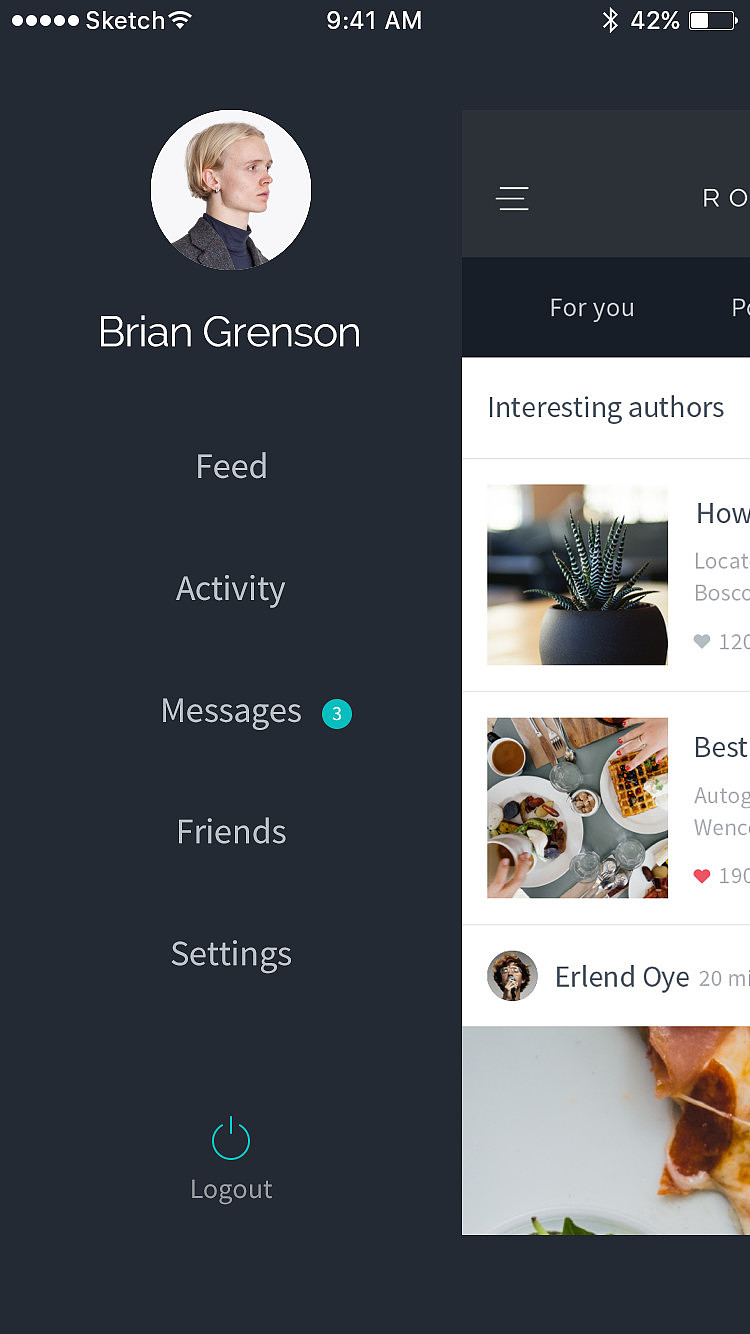Image resolution: width=750 pixels, height=1334 pixels.
Task: Switch to the For you tab
Action: (592, 308)
